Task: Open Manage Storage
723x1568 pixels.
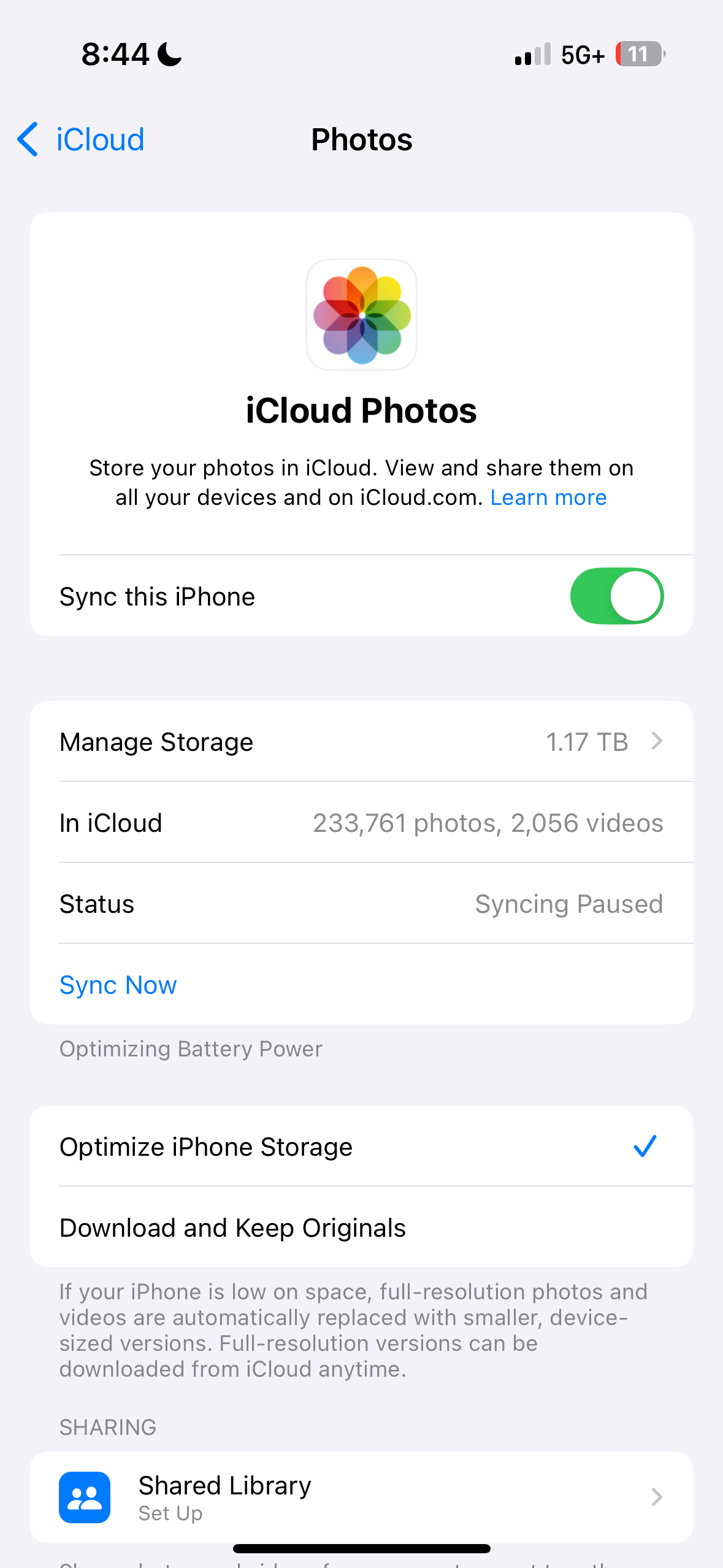Action: pyautogui.click(x=361, y=742)
